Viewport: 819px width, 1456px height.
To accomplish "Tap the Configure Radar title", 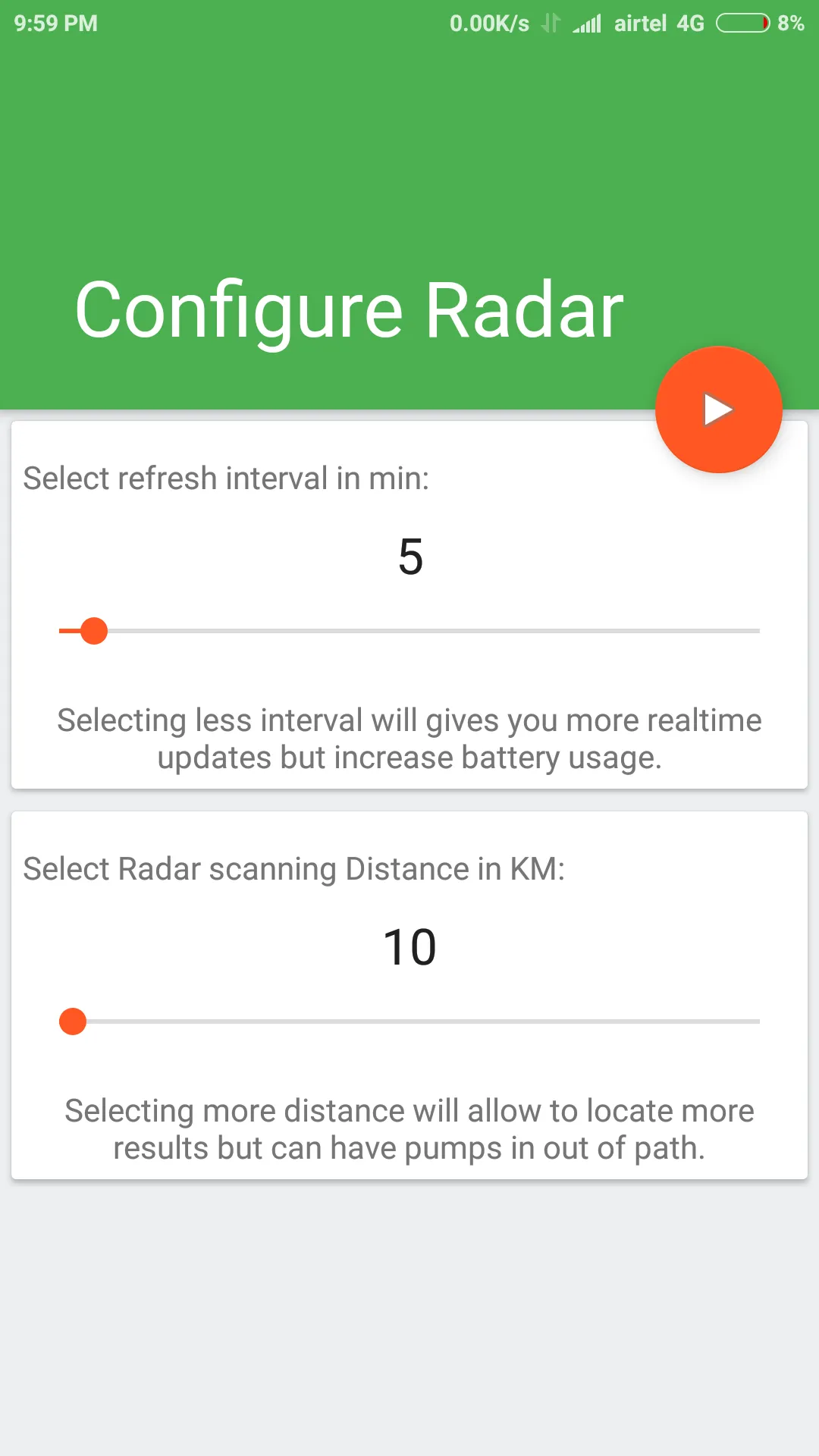I will [347, 309].
